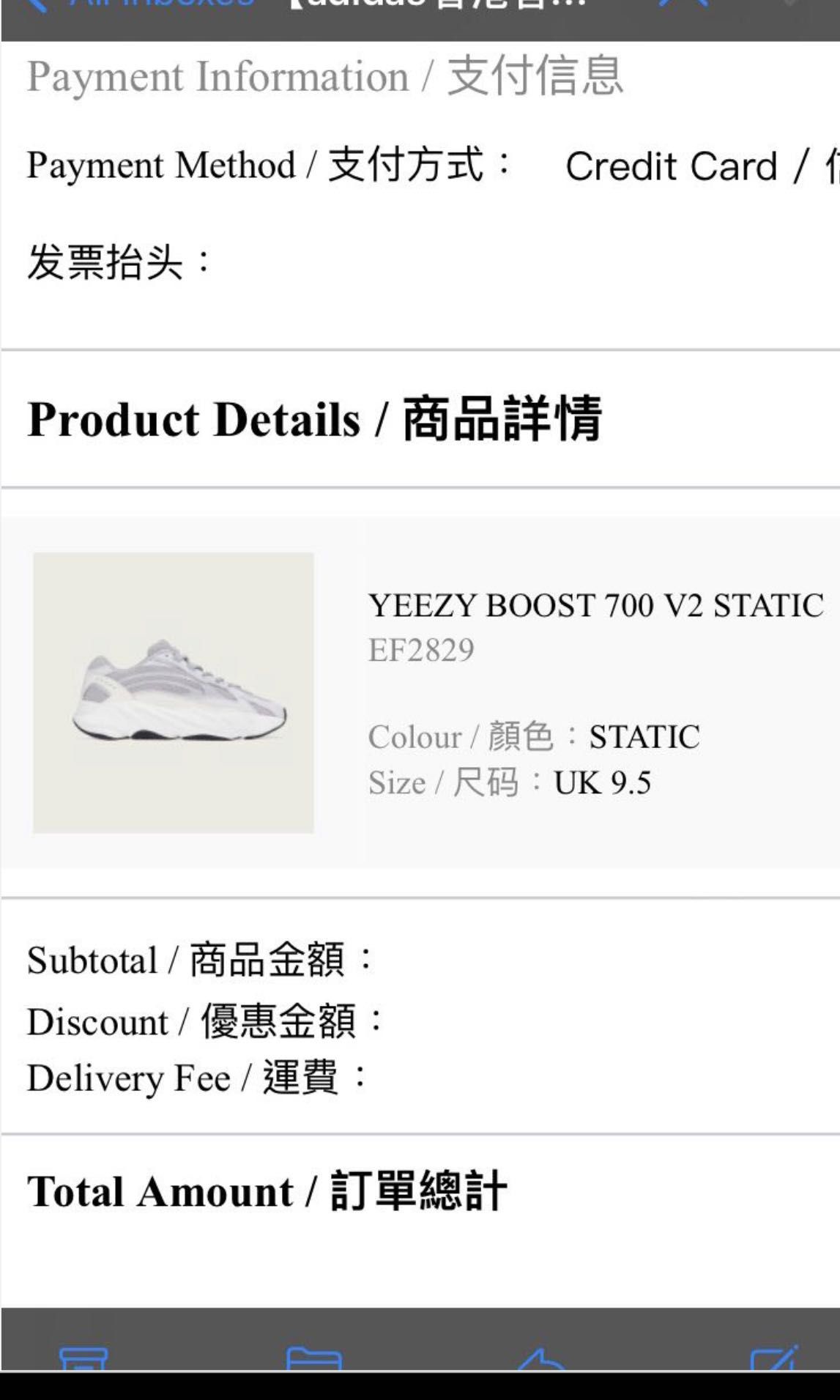
Task: Select the colour STATIC text
Action: (x=644, y=736)
